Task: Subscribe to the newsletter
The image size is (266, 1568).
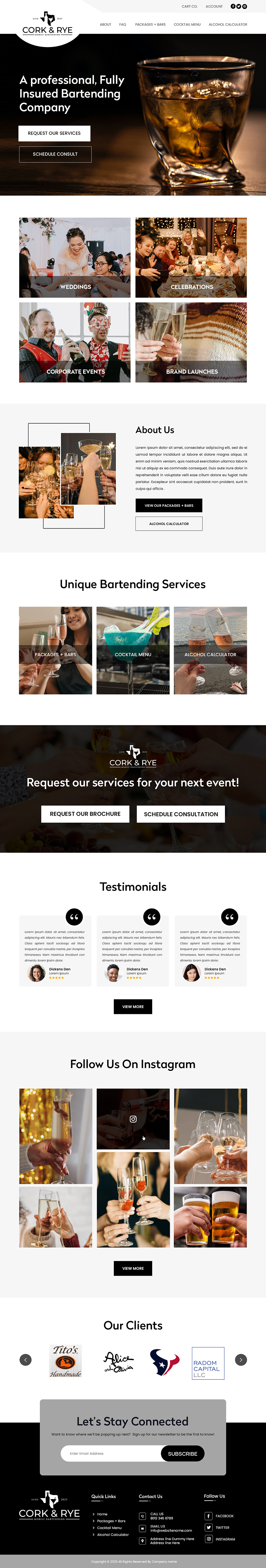Action: coord(183,1454)
